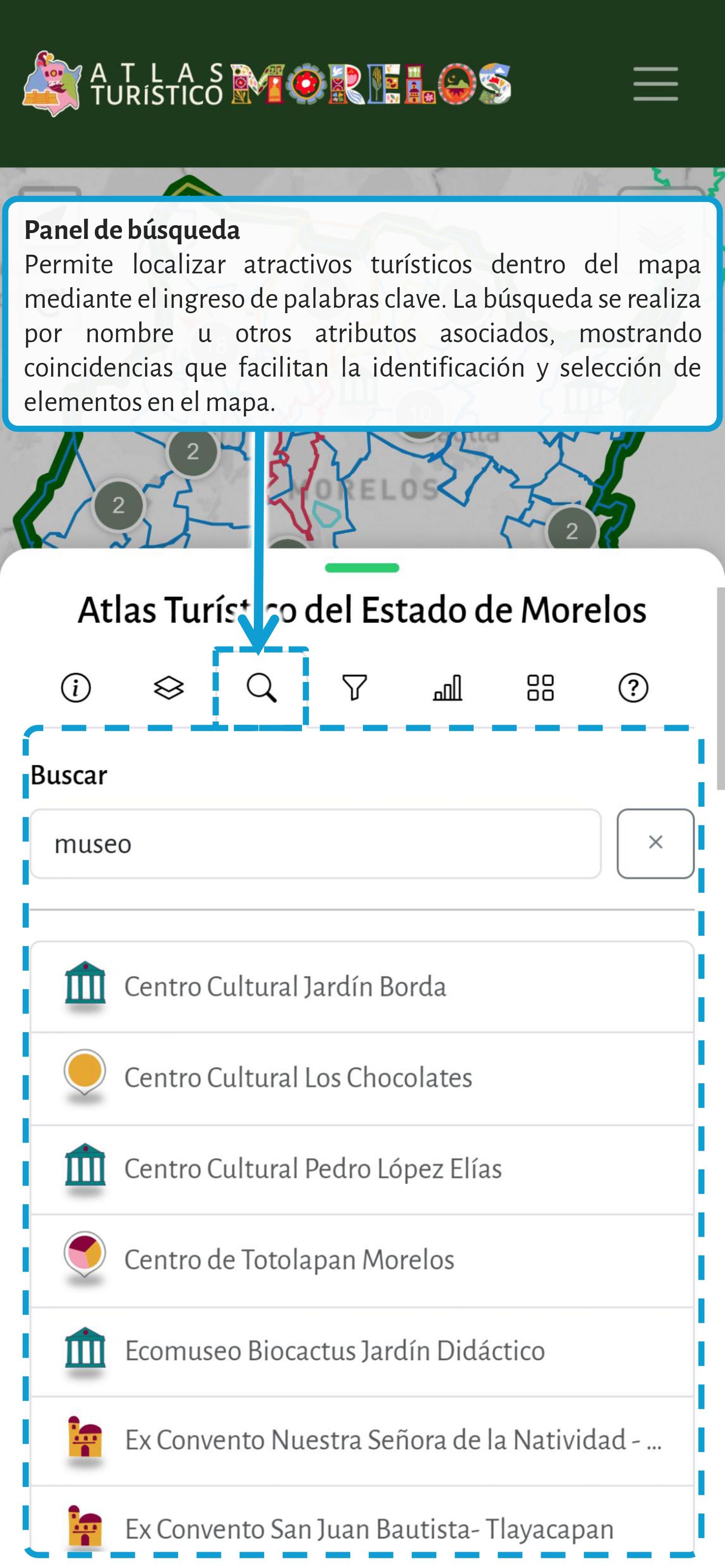This screenshot has height=1568, width=725.
Task: Open the map layers panel
Action: [x=169, y=688]
